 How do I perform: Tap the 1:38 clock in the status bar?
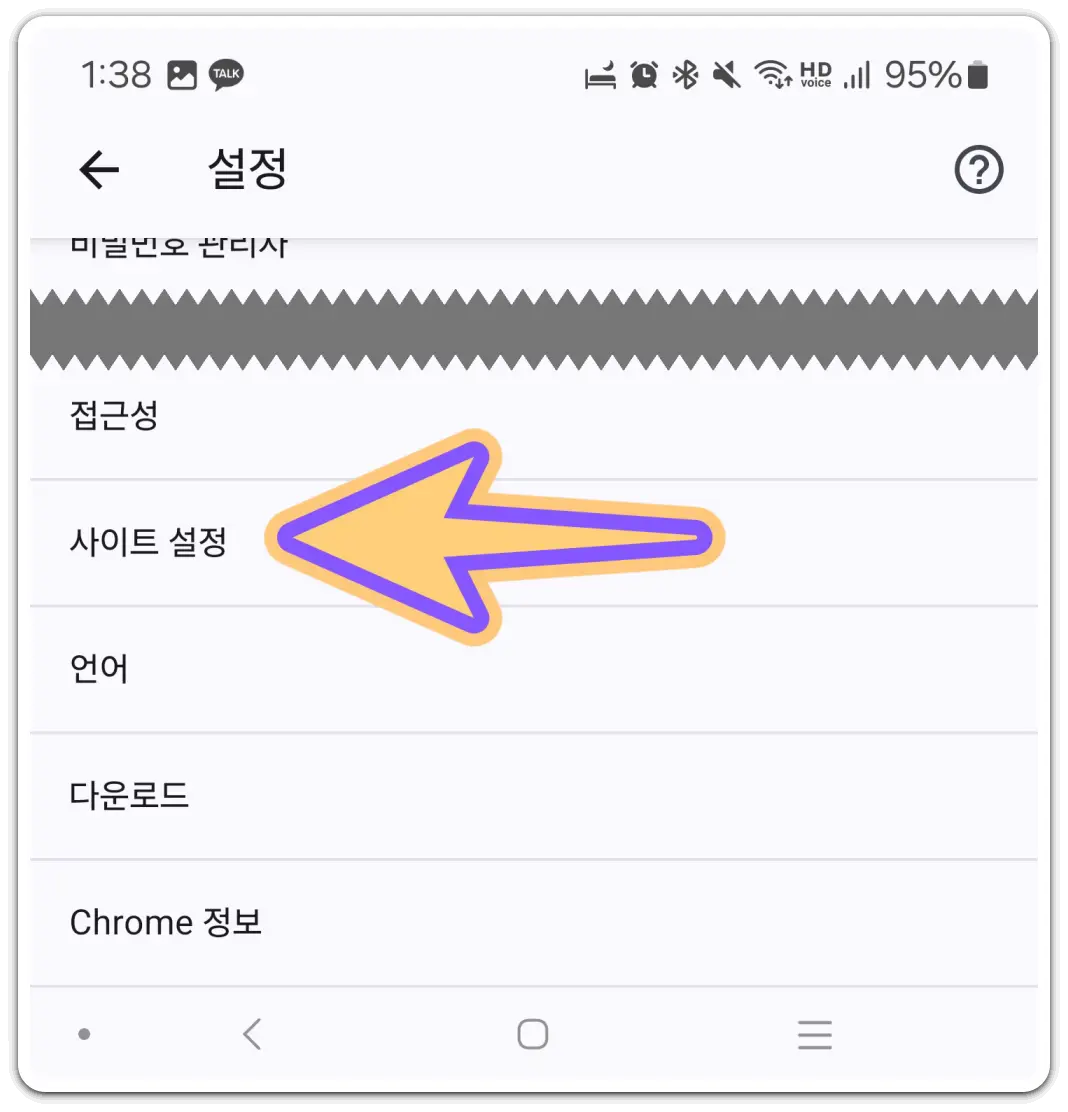coord(115,73)
